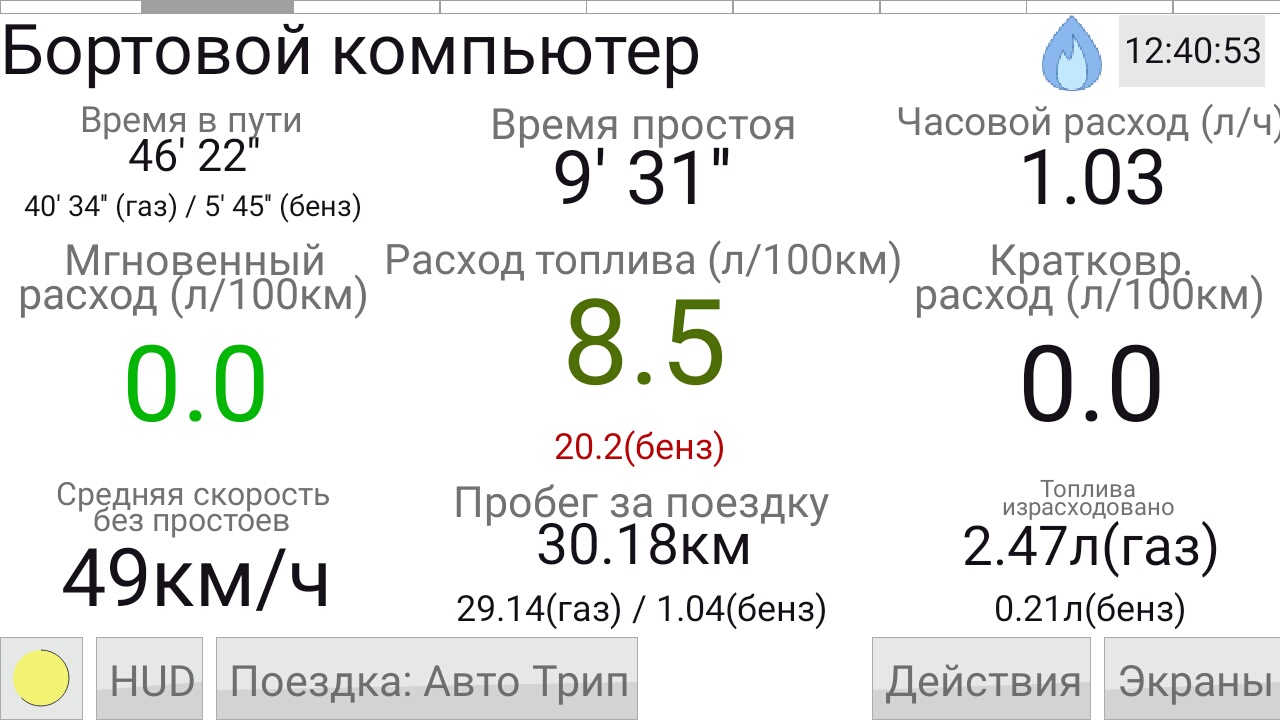Open HUD mode

pyautogui.click(x=150, y=680)
